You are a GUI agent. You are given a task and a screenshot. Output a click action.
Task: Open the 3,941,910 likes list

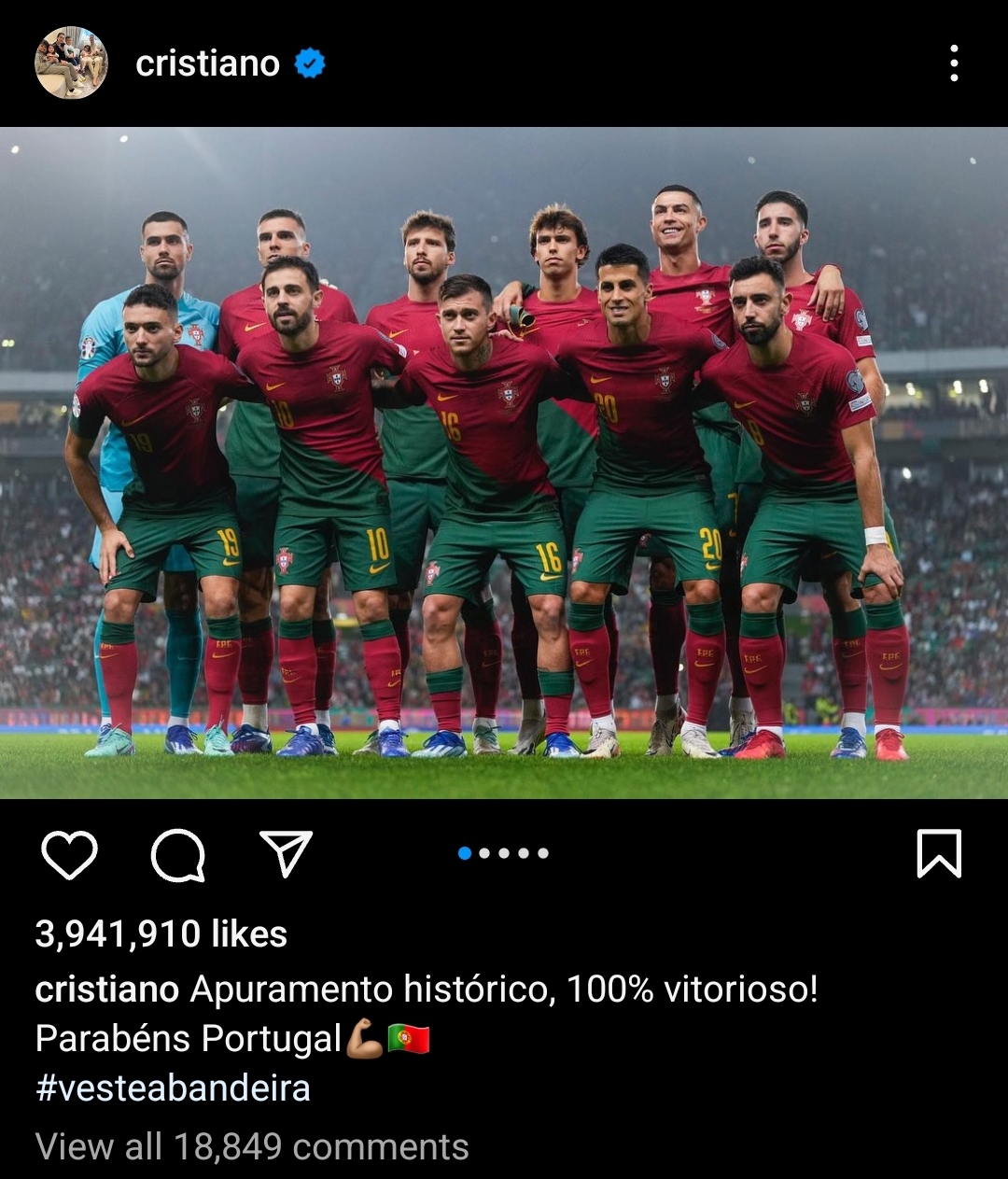[x=161, y=933]
